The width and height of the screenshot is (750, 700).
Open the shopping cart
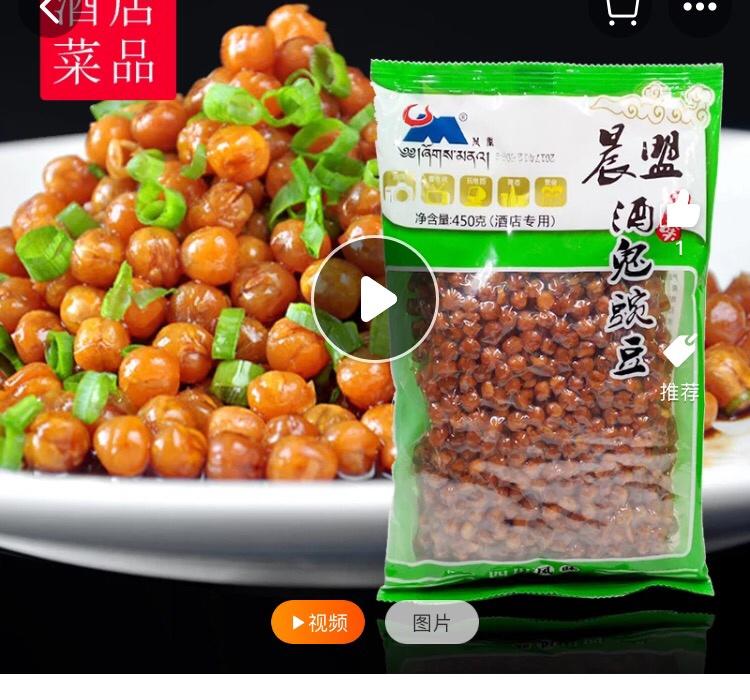click(x=620, y=10)
